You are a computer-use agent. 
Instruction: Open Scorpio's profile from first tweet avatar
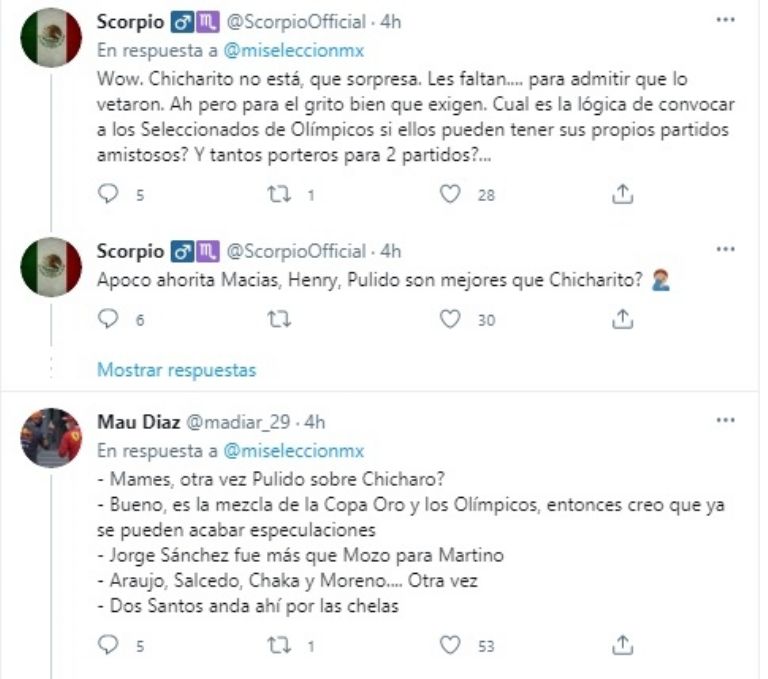[51, 38]
